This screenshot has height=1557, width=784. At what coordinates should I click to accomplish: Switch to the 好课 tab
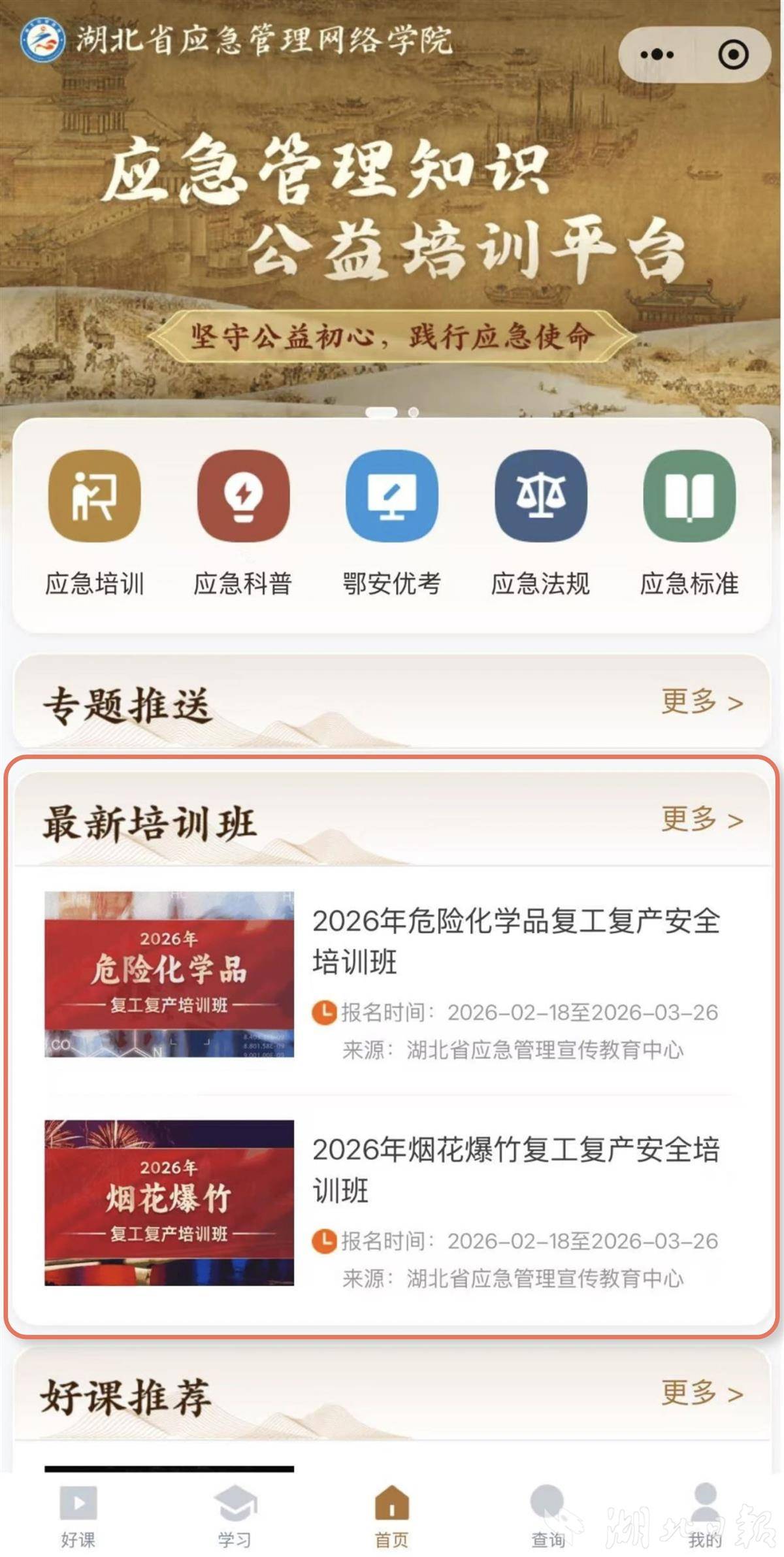click(x=78, y=1517)
